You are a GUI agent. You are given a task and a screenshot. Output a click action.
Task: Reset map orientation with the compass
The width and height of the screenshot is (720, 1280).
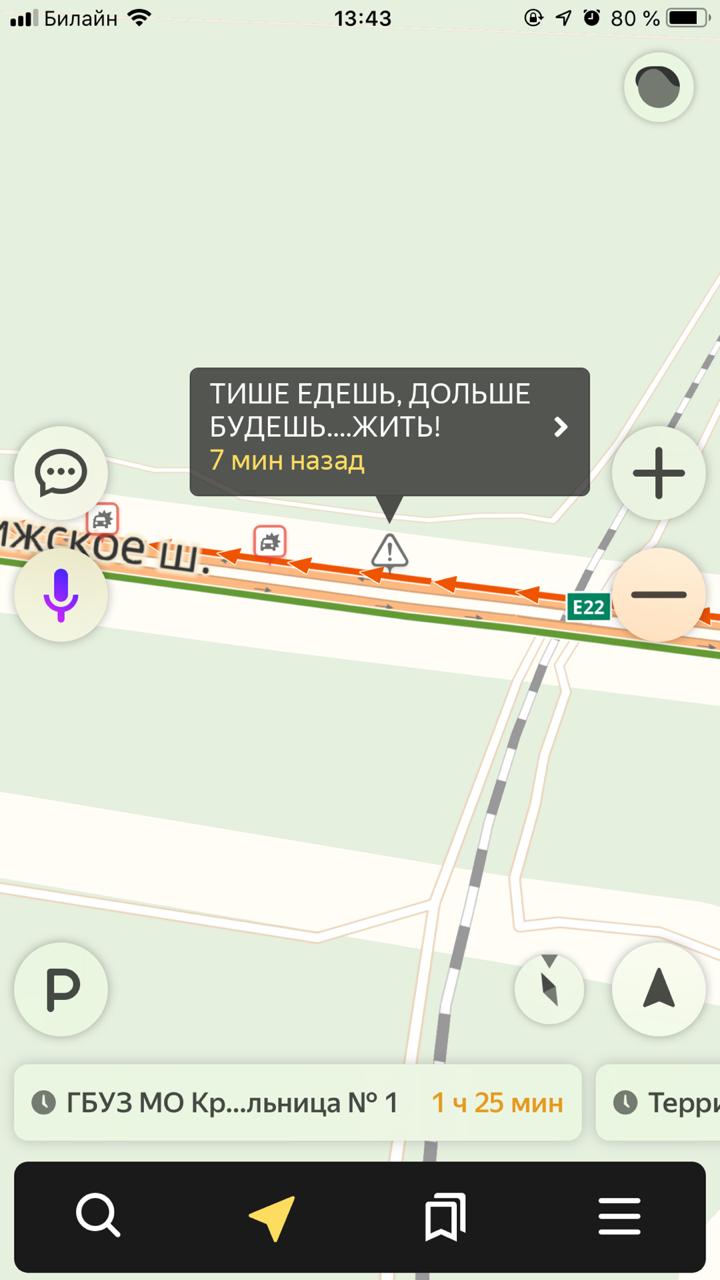coord(549,989)
